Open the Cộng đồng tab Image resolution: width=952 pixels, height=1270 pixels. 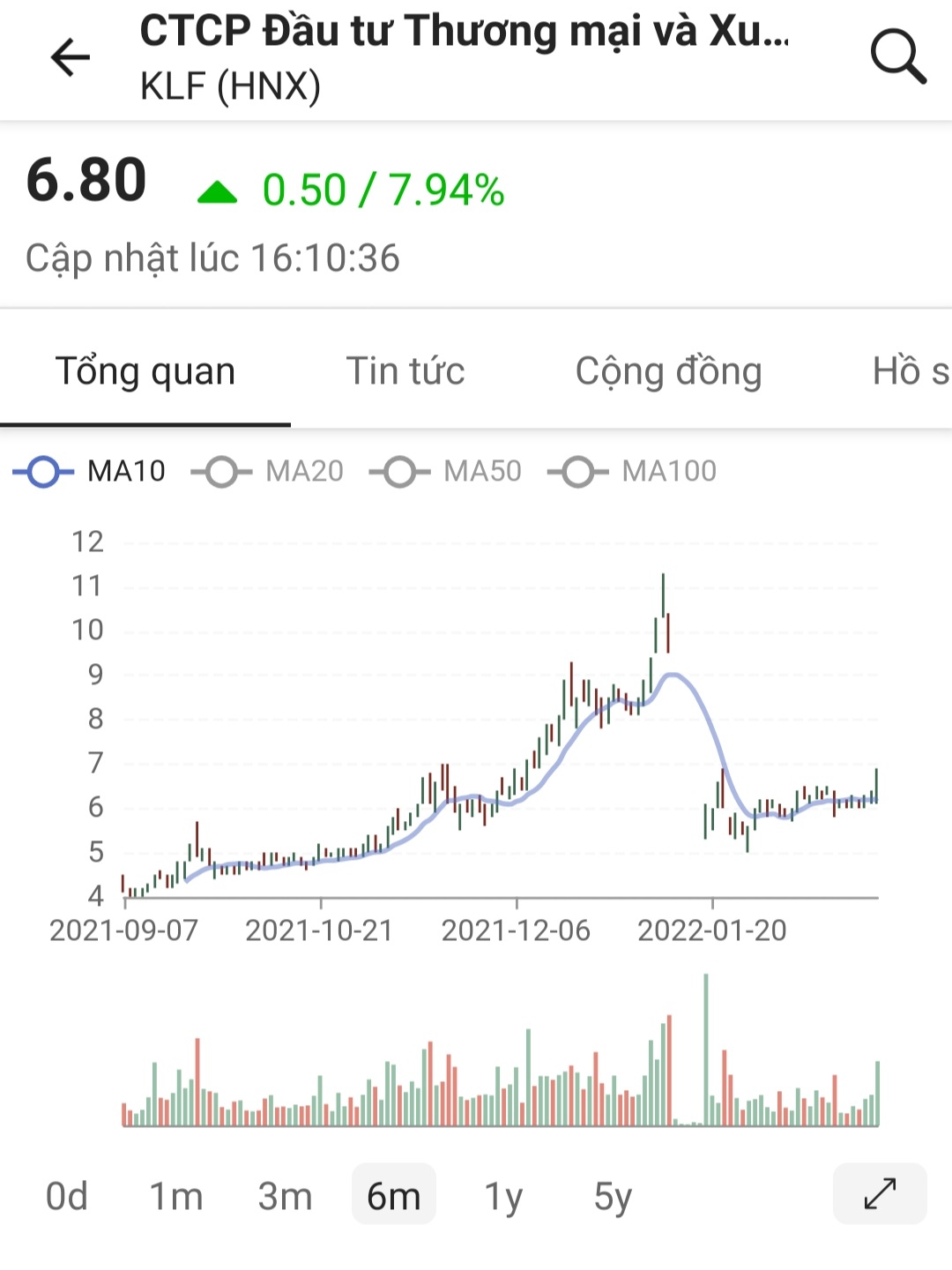click(668, 371)
